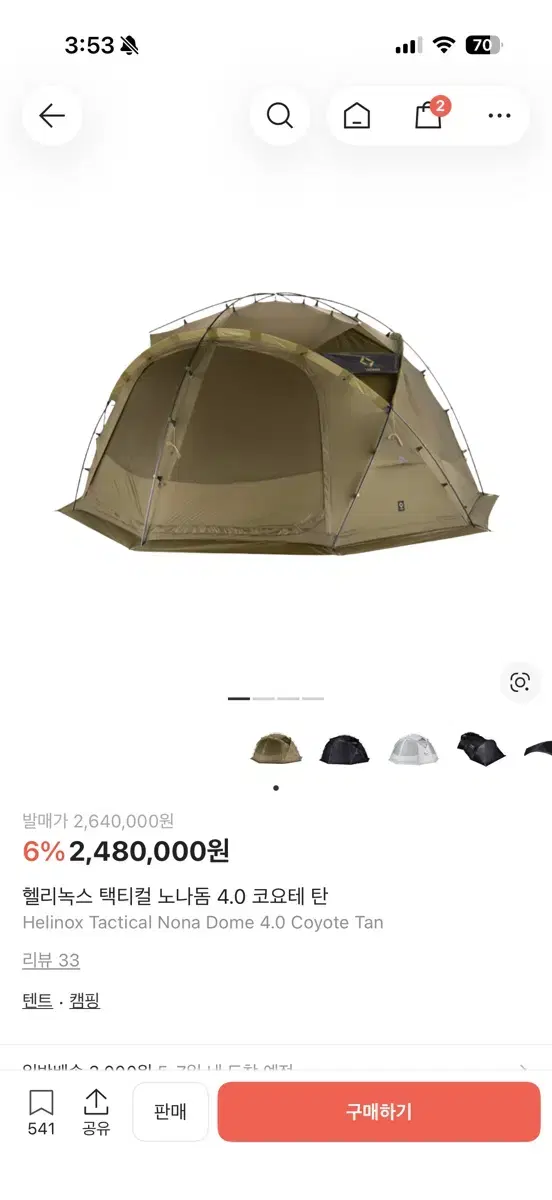Open the 텐트 category link

pos(37,1000)
